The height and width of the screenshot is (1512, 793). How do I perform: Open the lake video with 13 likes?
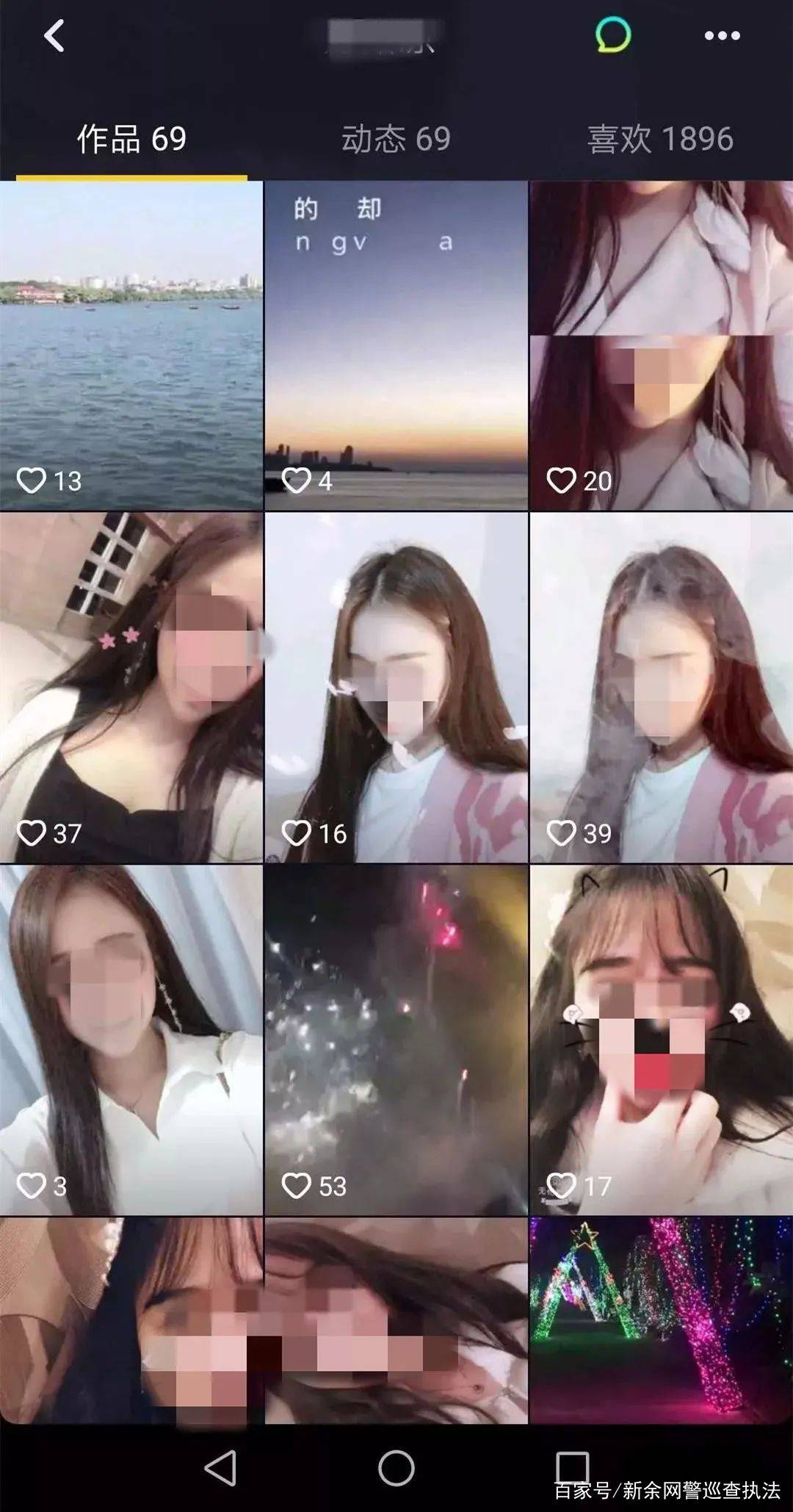pyautogui.click(x=131, y=345)
